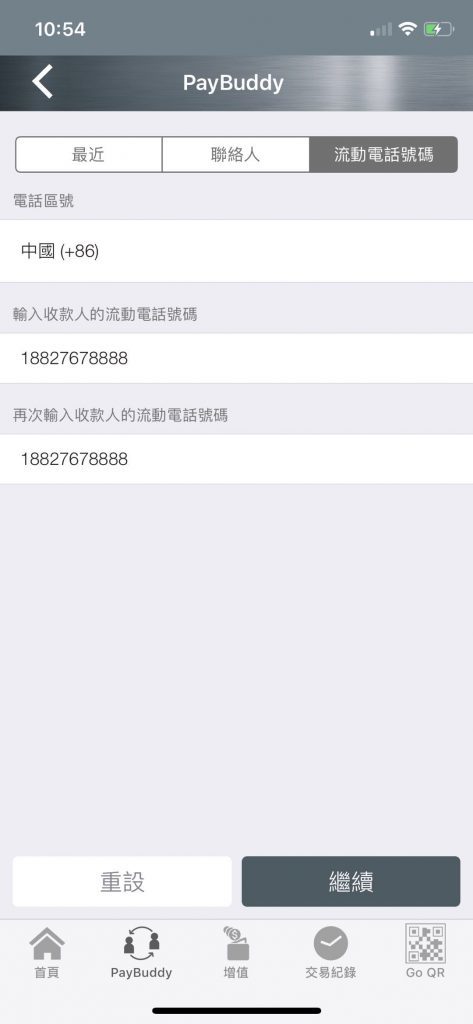
Task: Tap 繼續 to continue
Action: (351, 882)
